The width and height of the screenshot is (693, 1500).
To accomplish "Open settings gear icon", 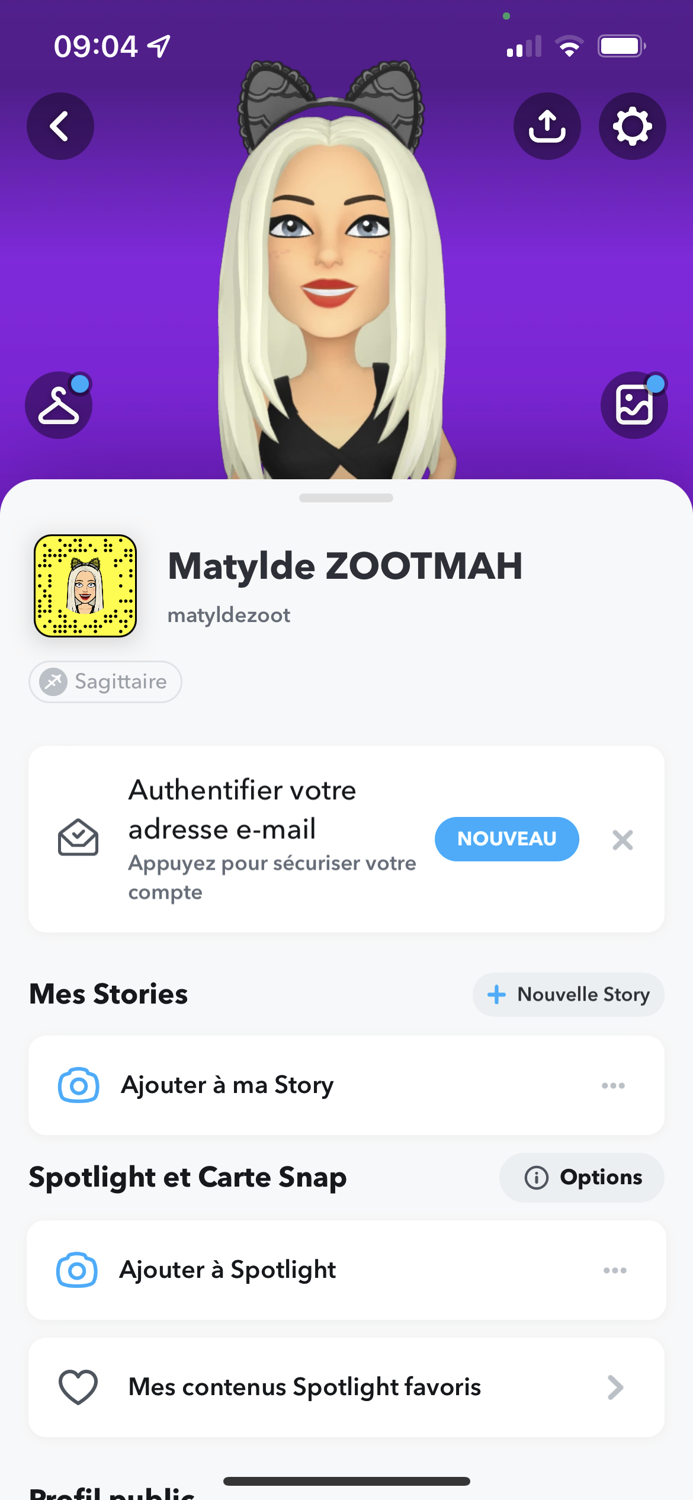I will [632, 126].
